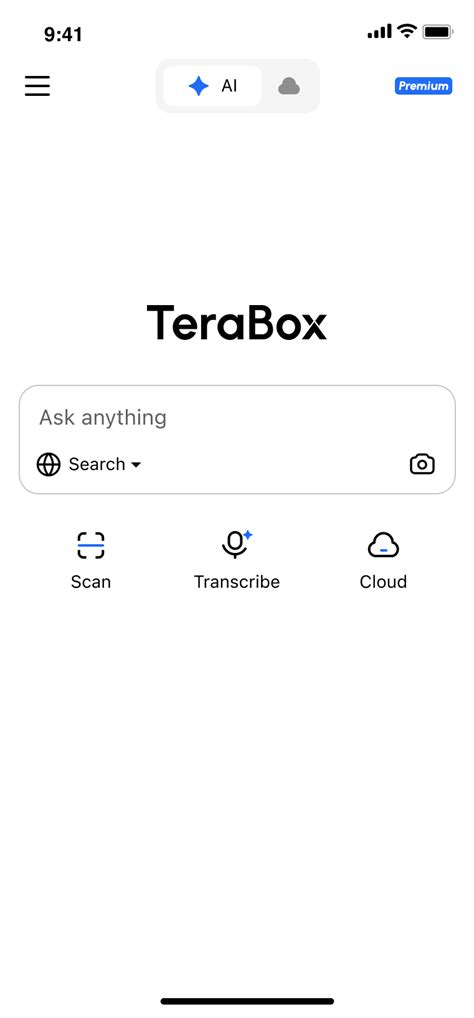The width and height of the screenshot is (474, 1018).
Task: Switch to the cloud storage tab
Action: (289, 86)
